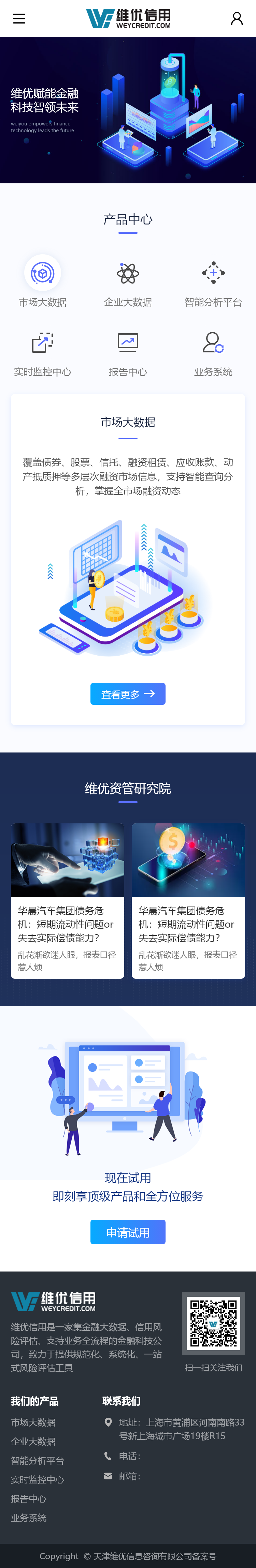
Task: Open the user account icon
Action: 237,19
